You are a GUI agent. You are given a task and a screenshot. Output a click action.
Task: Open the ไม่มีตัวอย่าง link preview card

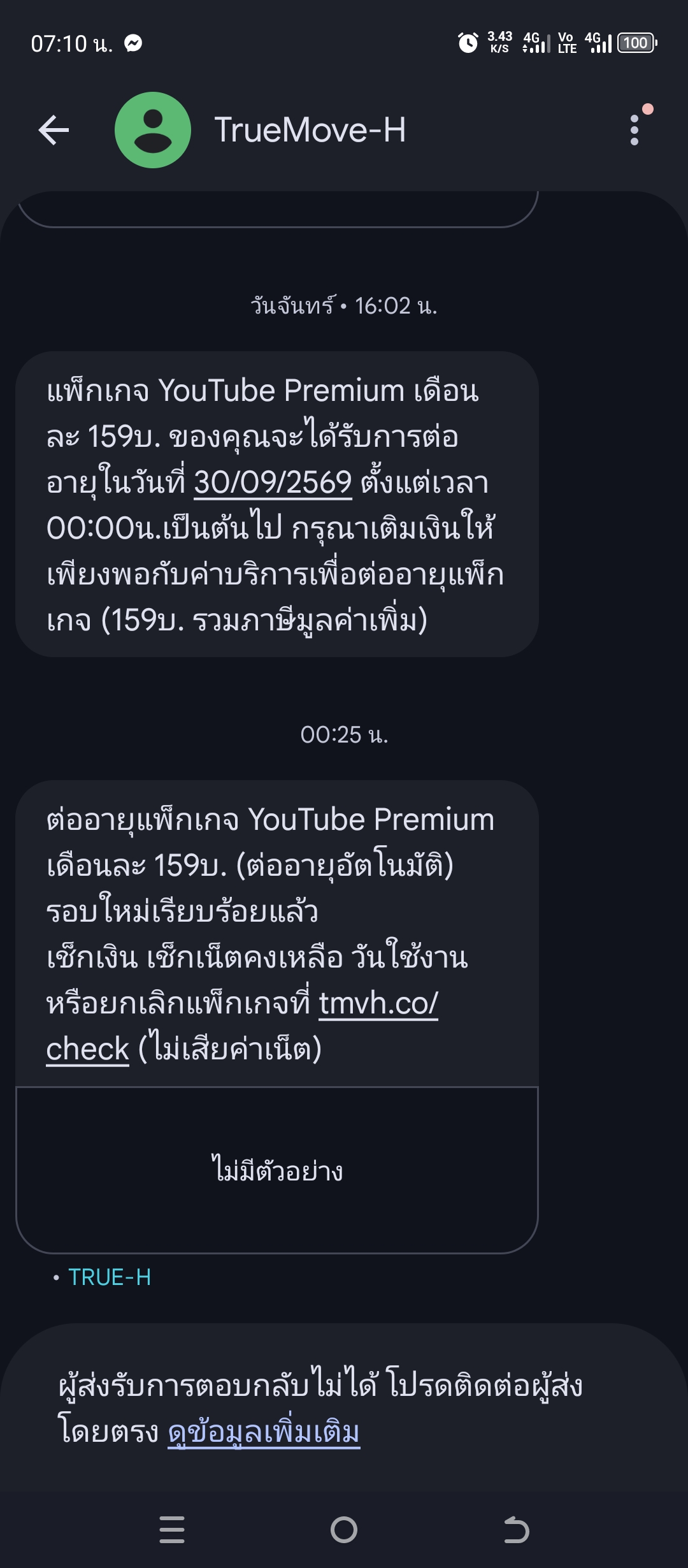(x=277, y=1170)
